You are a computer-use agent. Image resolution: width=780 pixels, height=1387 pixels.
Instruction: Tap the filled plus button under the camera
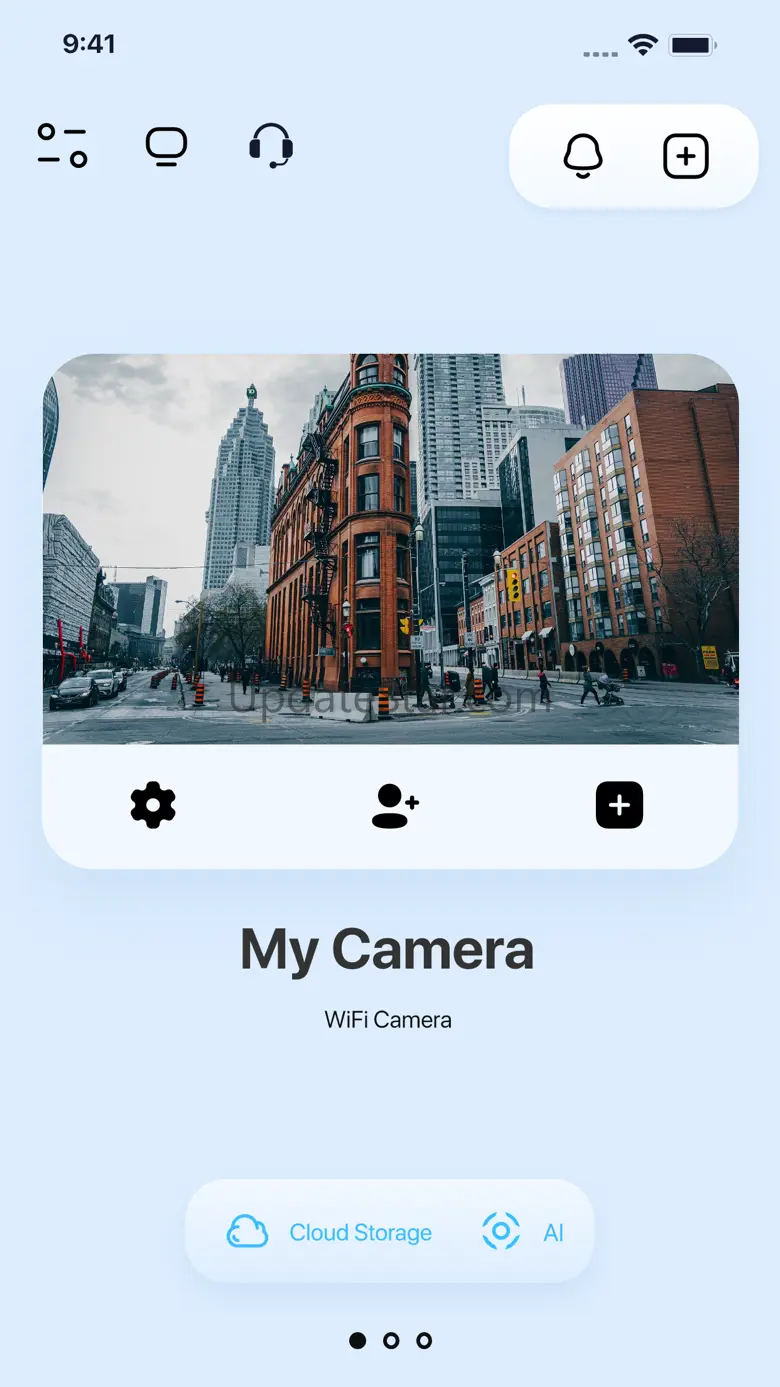coord(619,805)
